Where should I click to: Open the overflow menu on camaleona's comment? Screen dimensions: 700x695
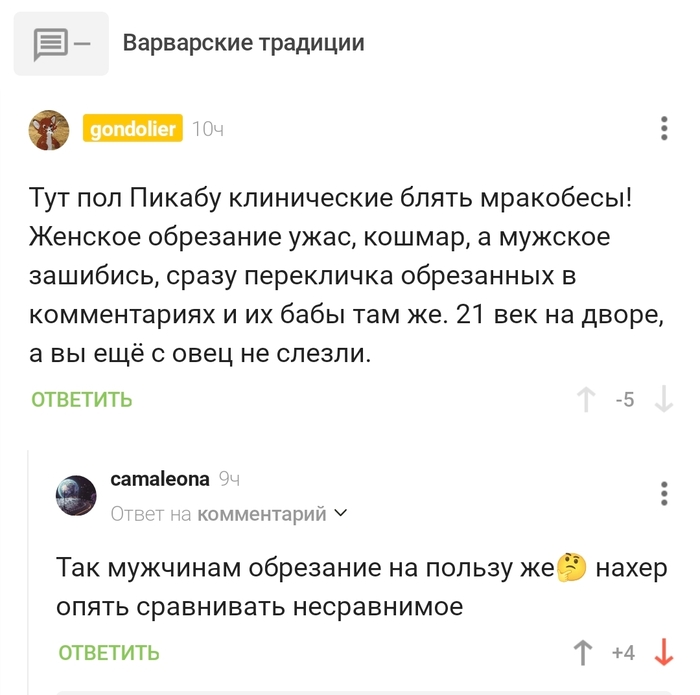click(x=665, y=494)
